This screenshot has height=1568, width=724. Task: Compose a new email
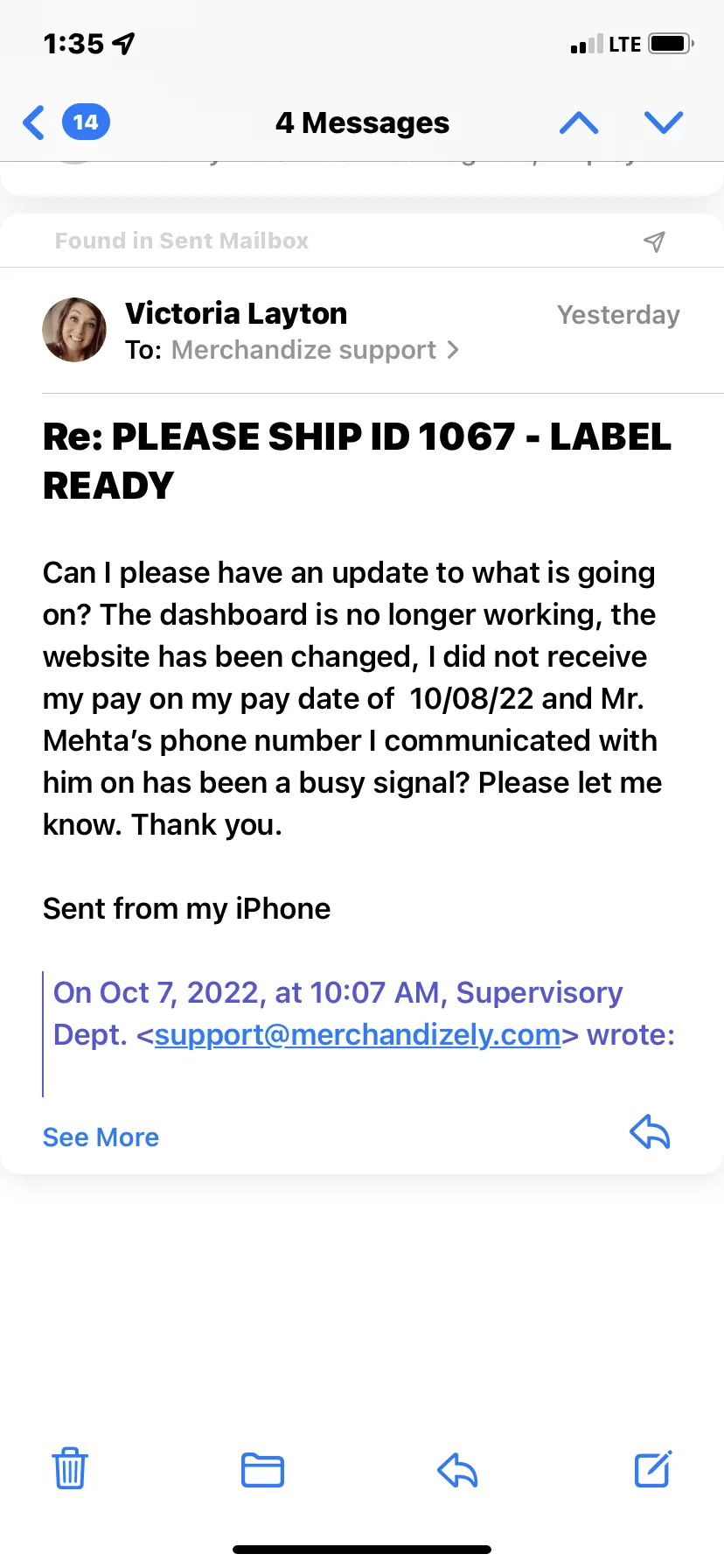tap(653, 1468)
